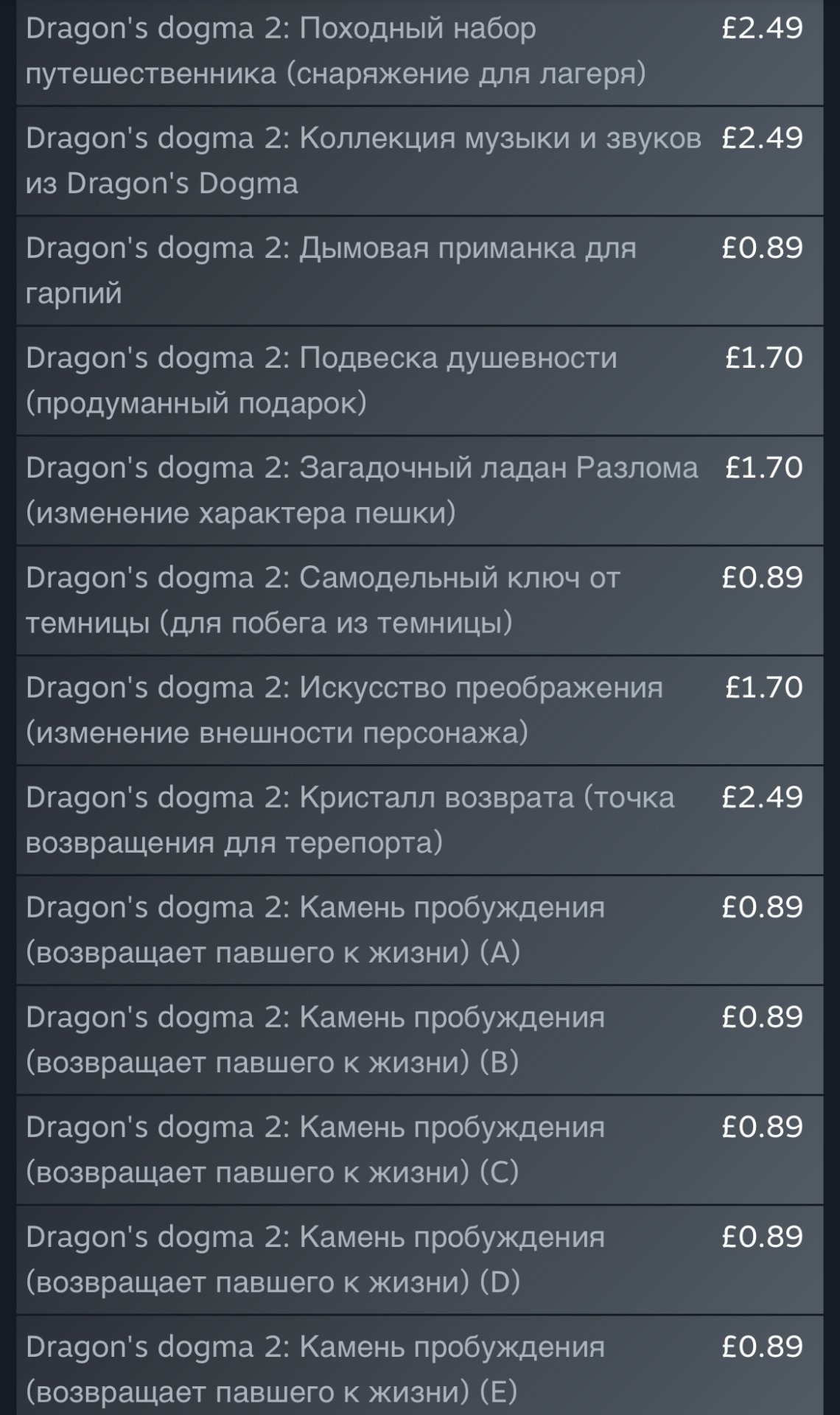View Загадочный ладан Разлома DLC
840x1415 pixels.
(x=419, y=490)
